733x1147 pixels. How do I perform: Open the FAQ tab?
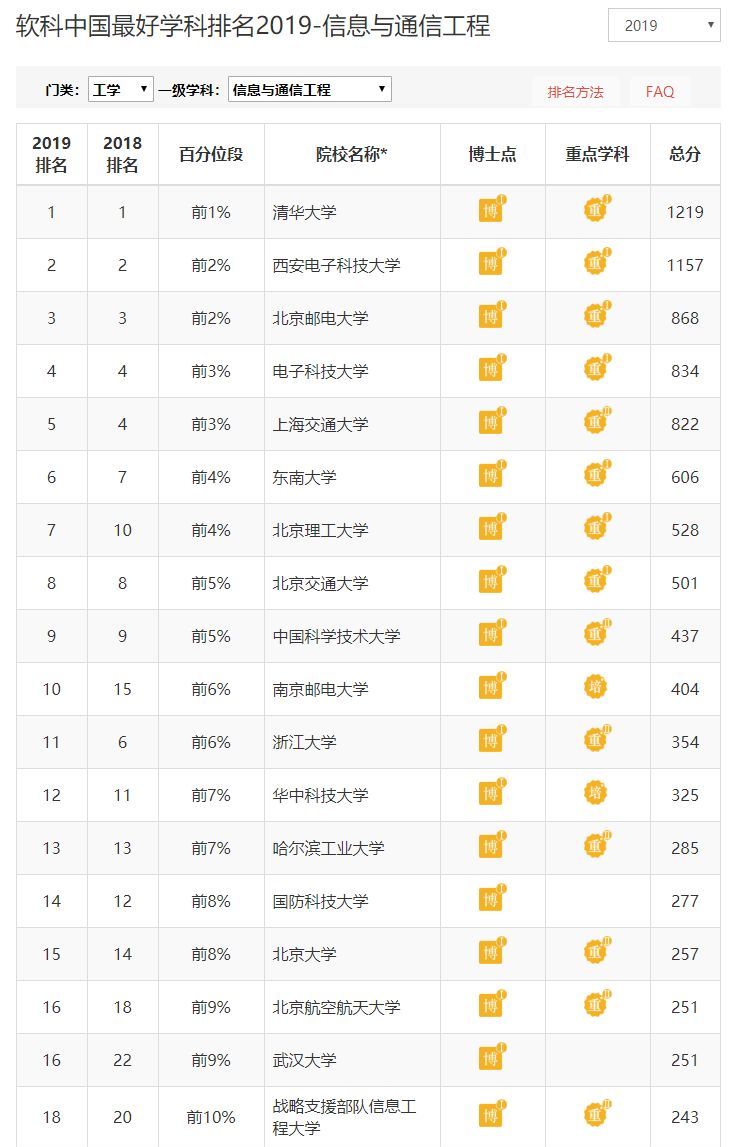click(x=660, y=92)
